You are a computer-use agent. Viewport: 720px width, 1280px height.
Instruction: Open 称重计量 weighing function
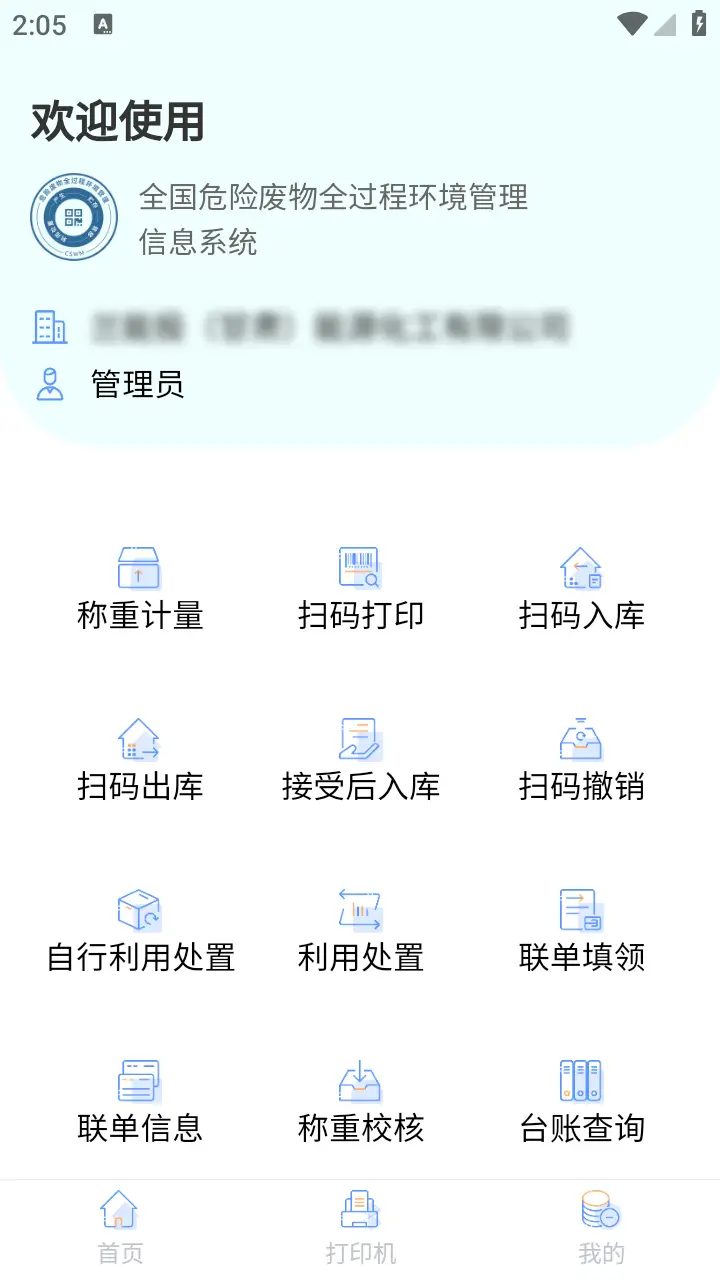coord(140,588)
